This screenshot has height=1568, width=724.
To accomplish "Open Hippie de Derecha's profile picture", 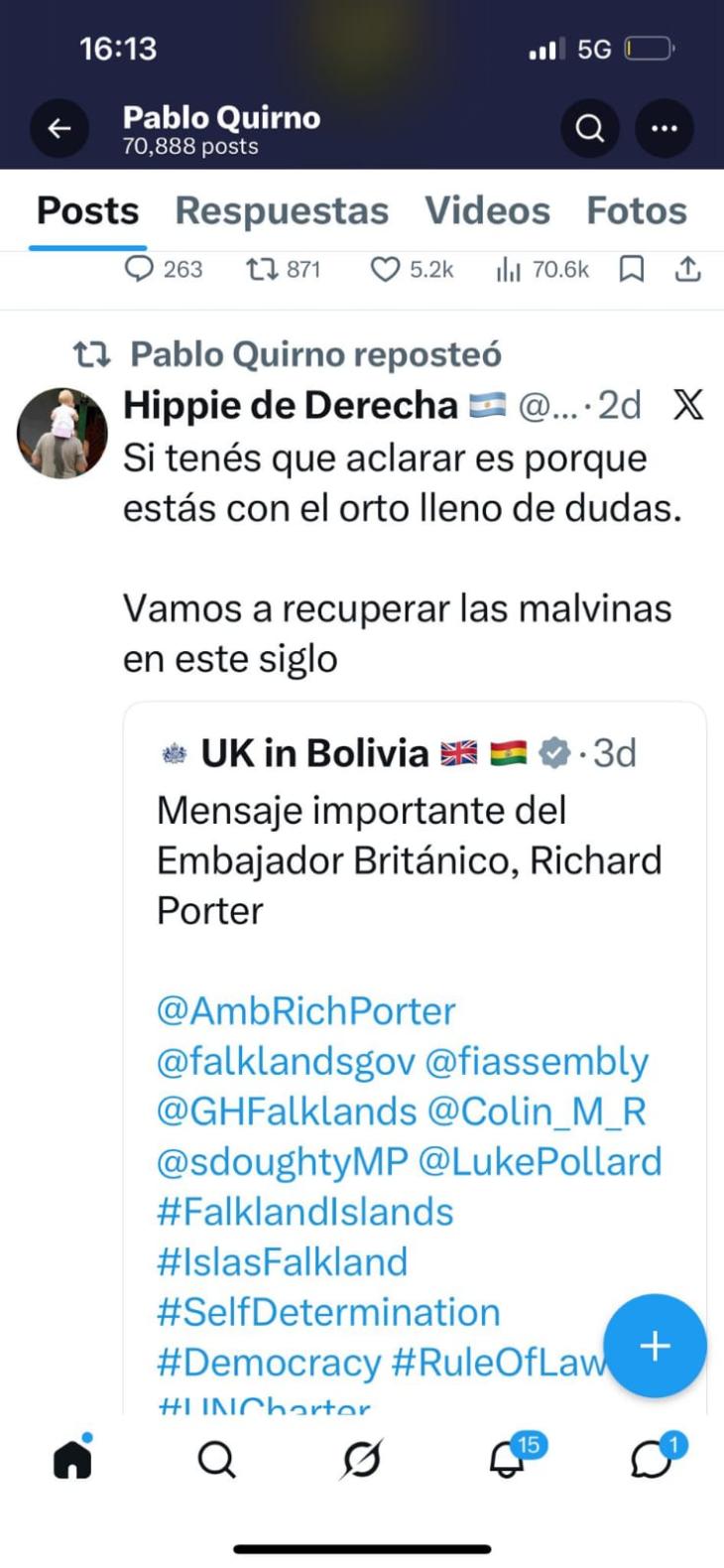I will click(62, 433).
